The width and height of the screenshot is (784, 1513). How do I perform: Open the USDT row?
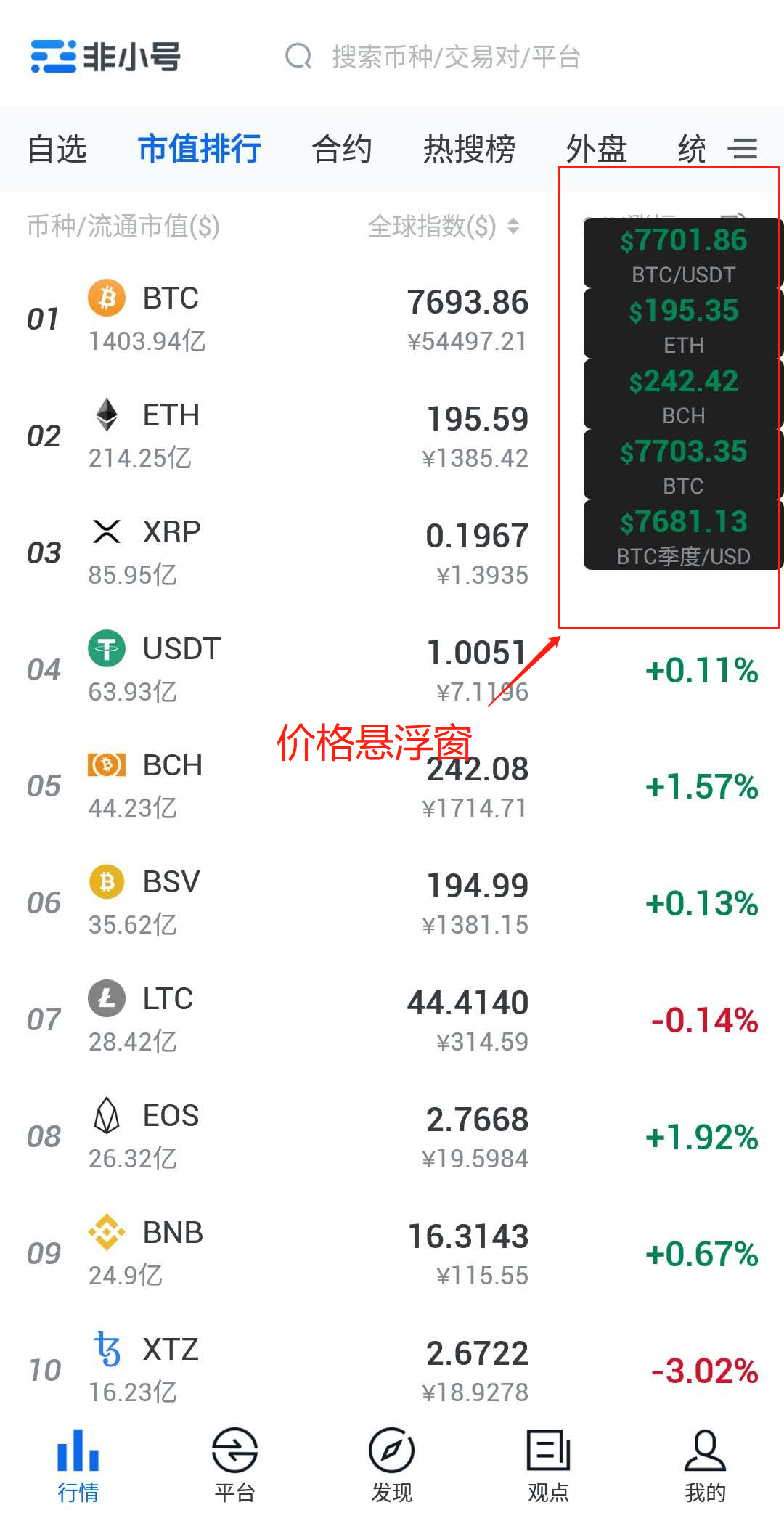(x=392, y=669)
